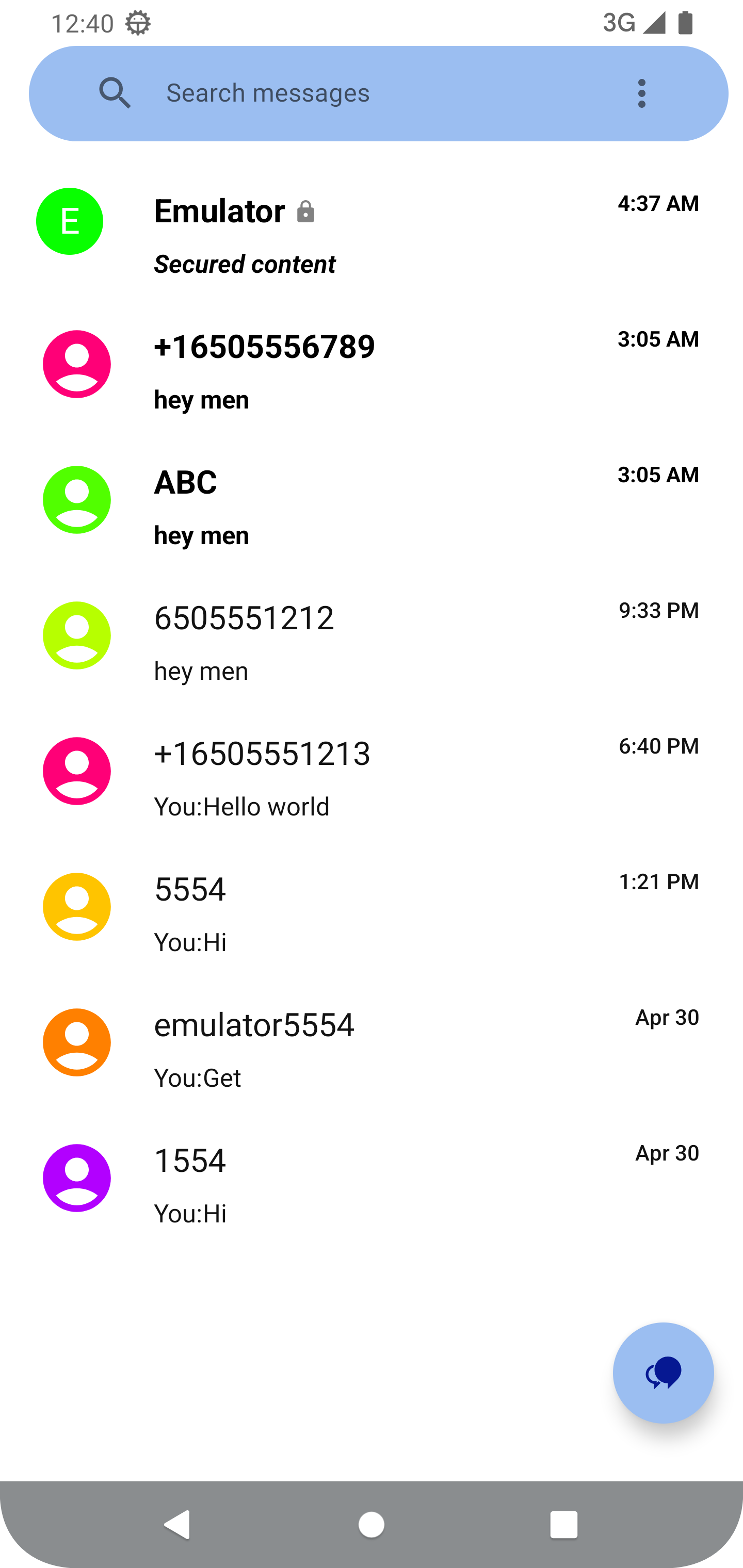Open the three-dot overflow menu
The width and height of the screenshot is (743, 1568).
click(641, 93)
